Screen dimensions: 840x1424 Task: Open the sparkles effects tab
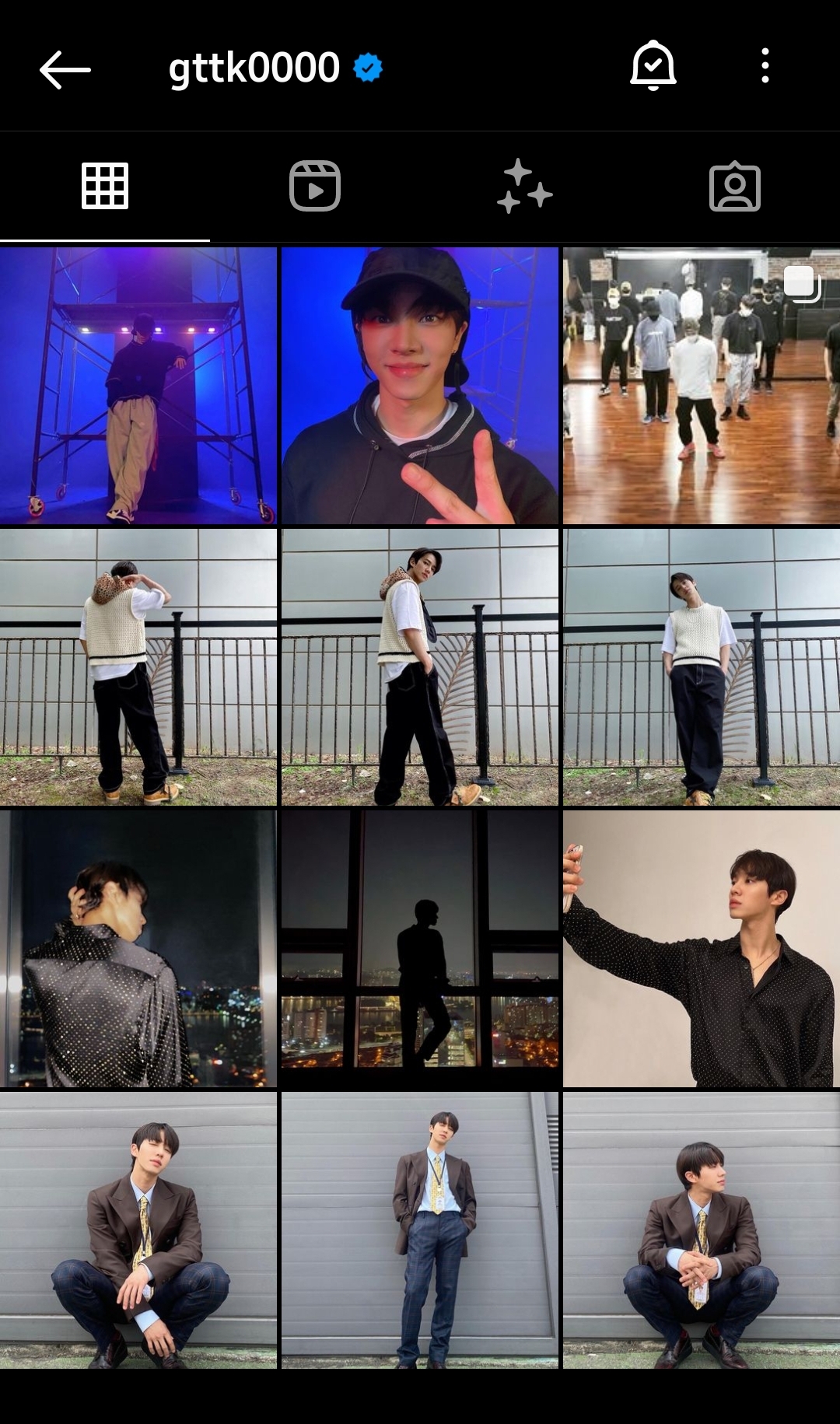(525, 187)
